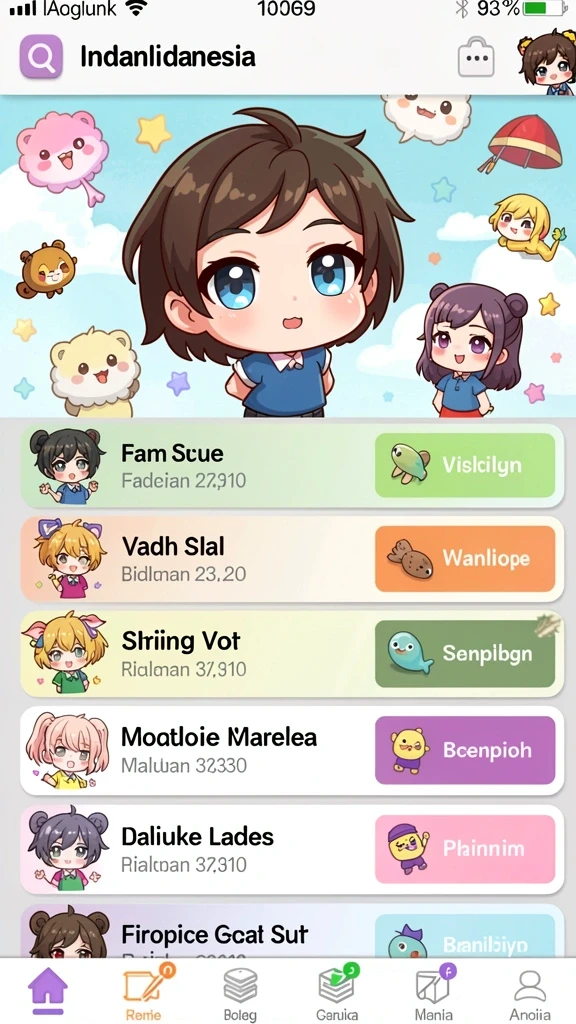The width and height of the screenshot is (576, 1024).
Task: Open the Daliuke Lades row
Action: 292,849
